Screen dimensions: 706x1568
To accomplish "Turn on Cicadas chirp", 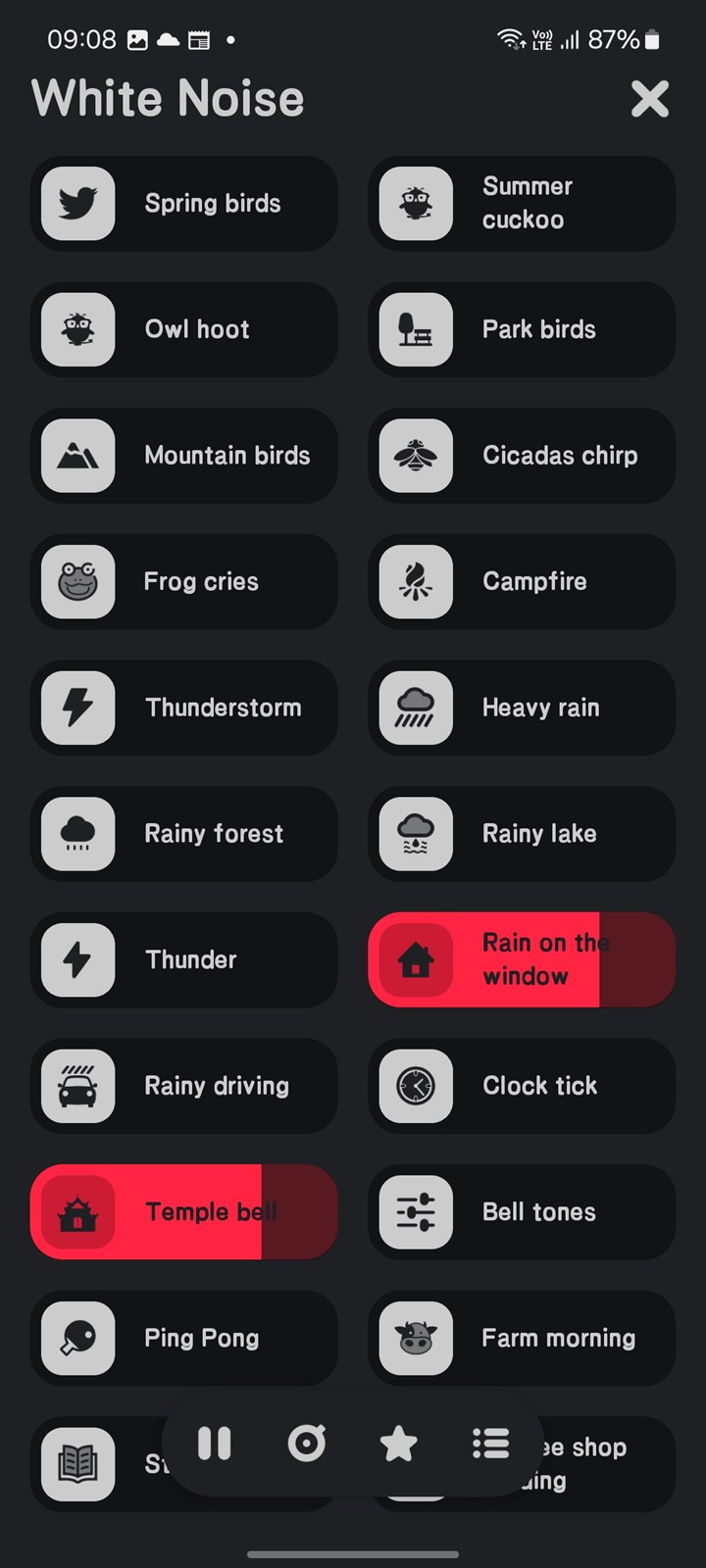I will pos(522,456).
